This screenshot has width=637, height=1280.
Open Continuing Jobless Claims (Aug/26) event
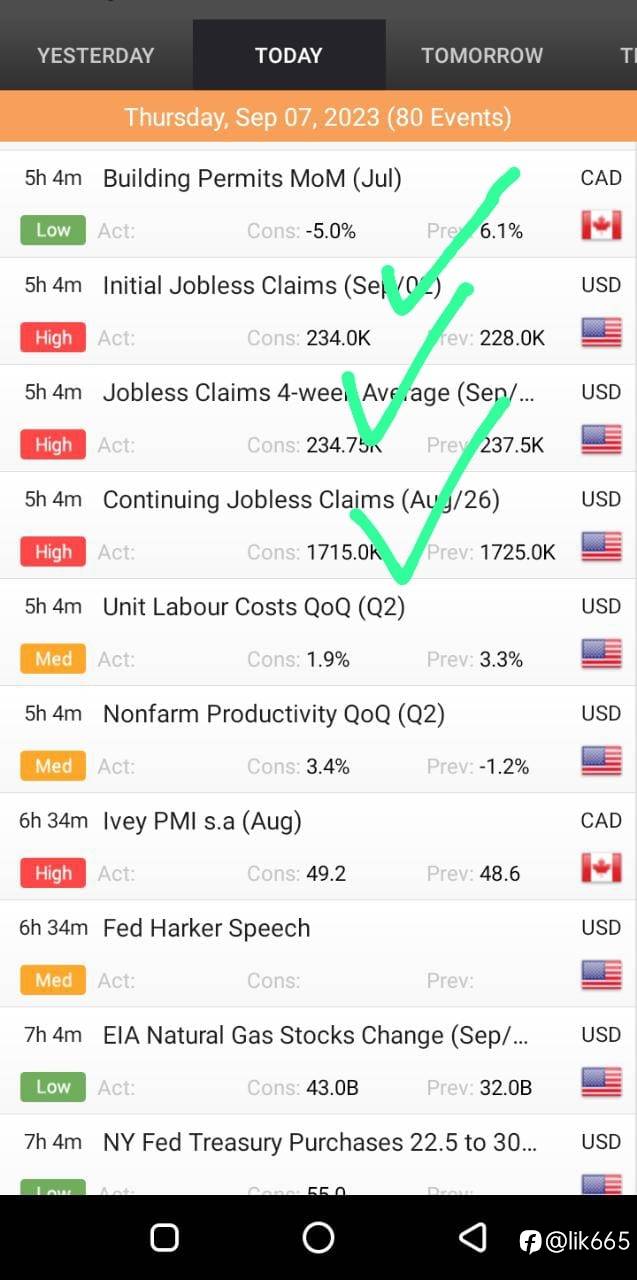click(x=318, y=525)
